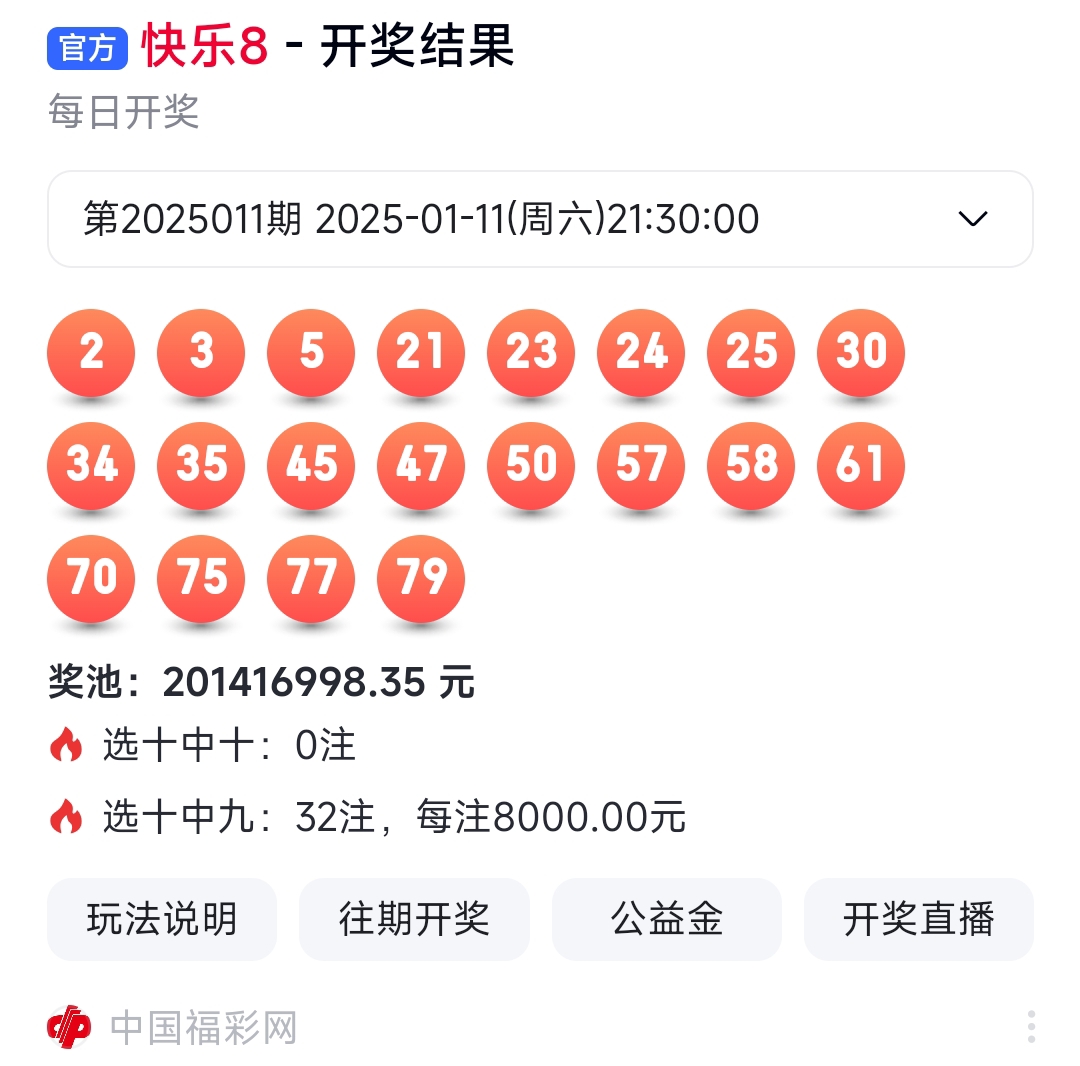Open the three-dot overflow menu
The height and width of the screenshot is (1066, 1080).
click(x=1031, y=1027)
